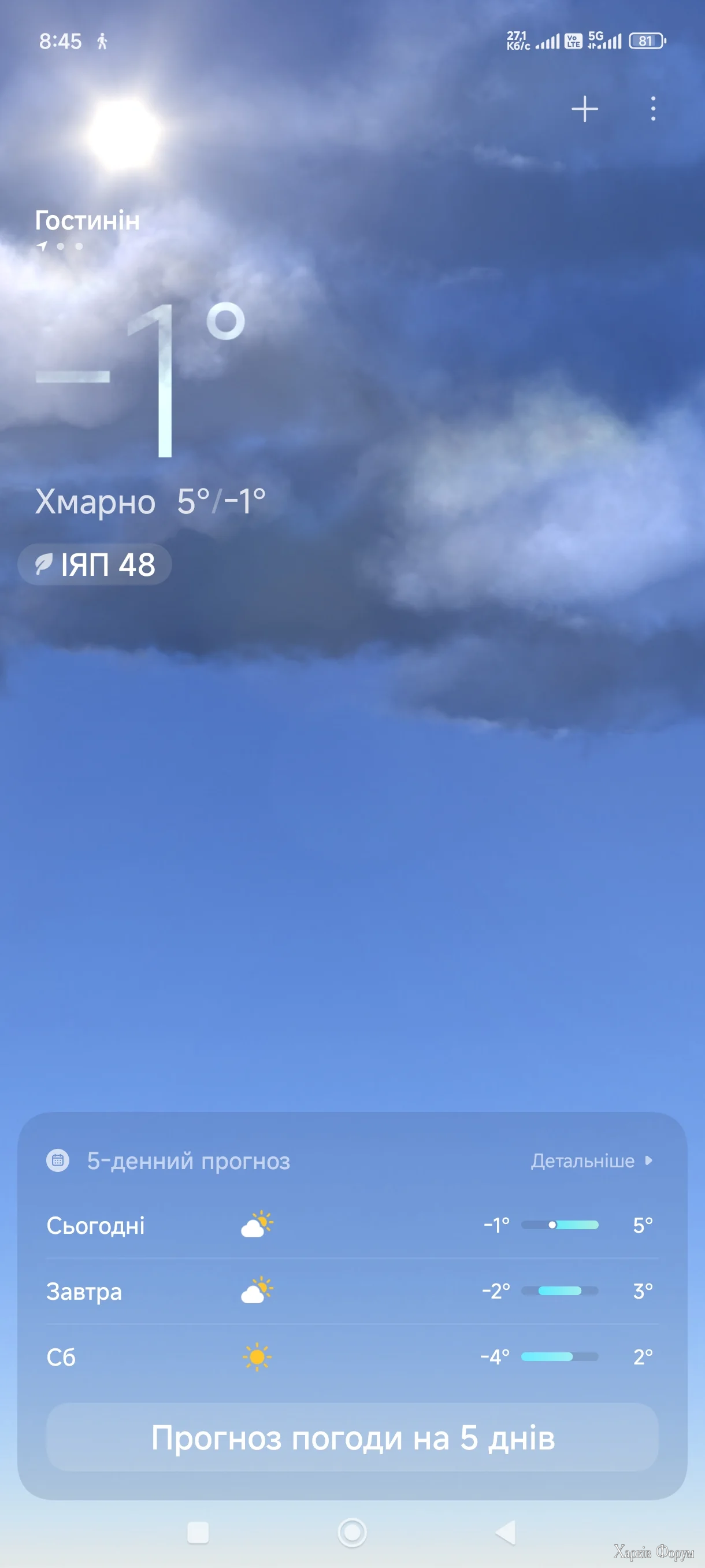Tap the calendar icon next to 5-денний прогноз
Image resolution: width=705 pixels, height=1568 pixels.
coord(58,1160)
